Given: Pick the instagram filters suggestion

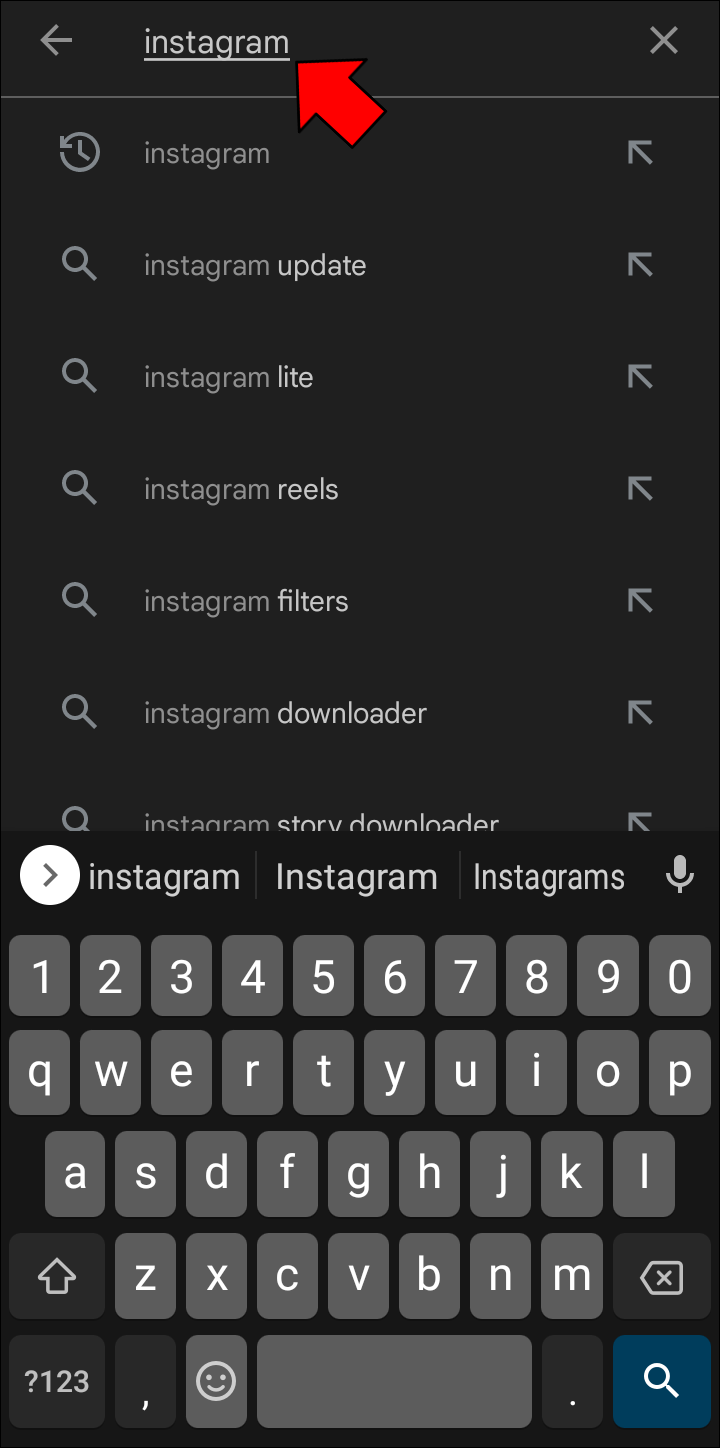Looking at the screenshot, I should point(246,602).
